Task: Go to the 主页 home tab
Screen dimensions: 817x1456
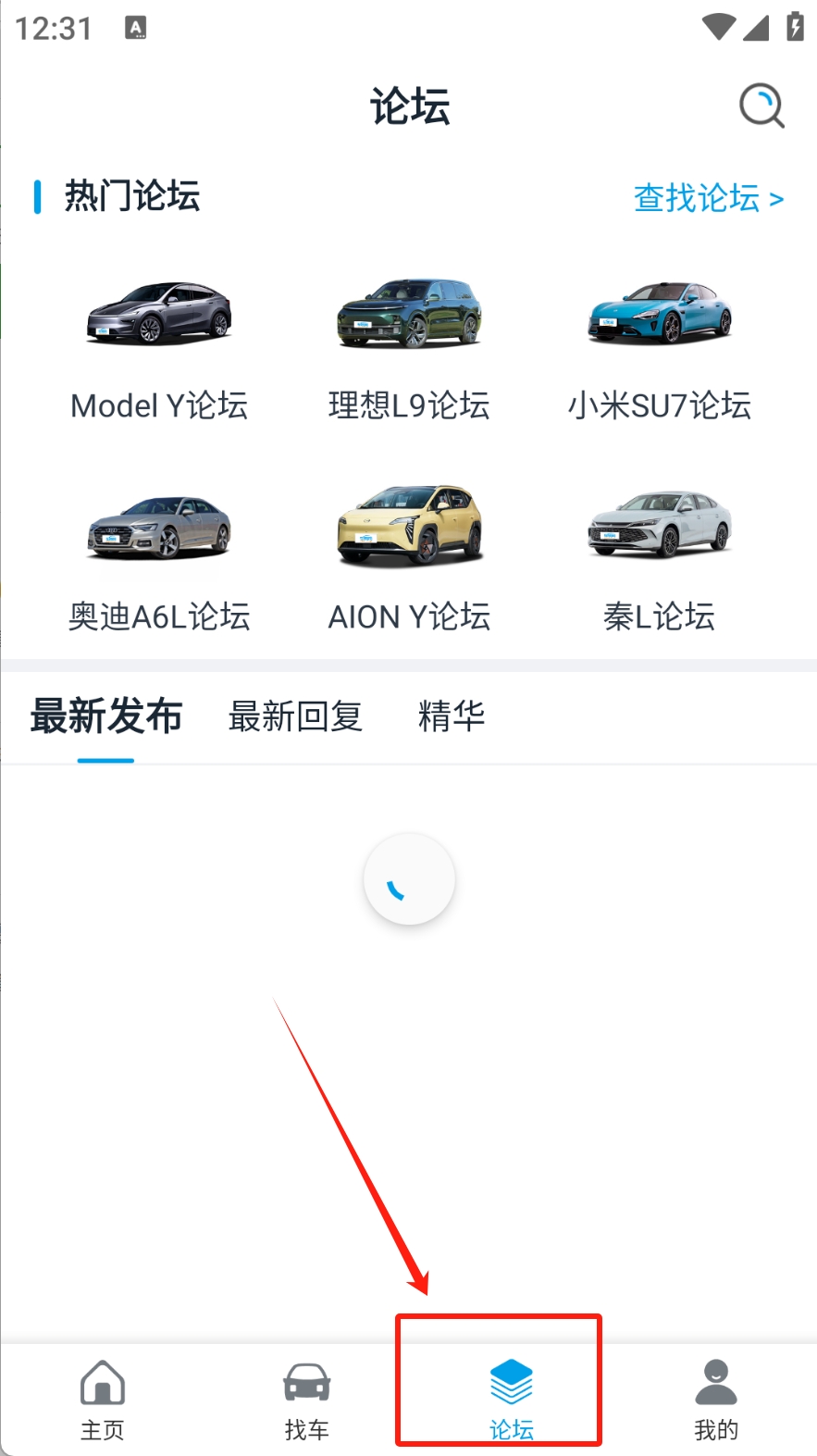Action: coord(103,1399)
